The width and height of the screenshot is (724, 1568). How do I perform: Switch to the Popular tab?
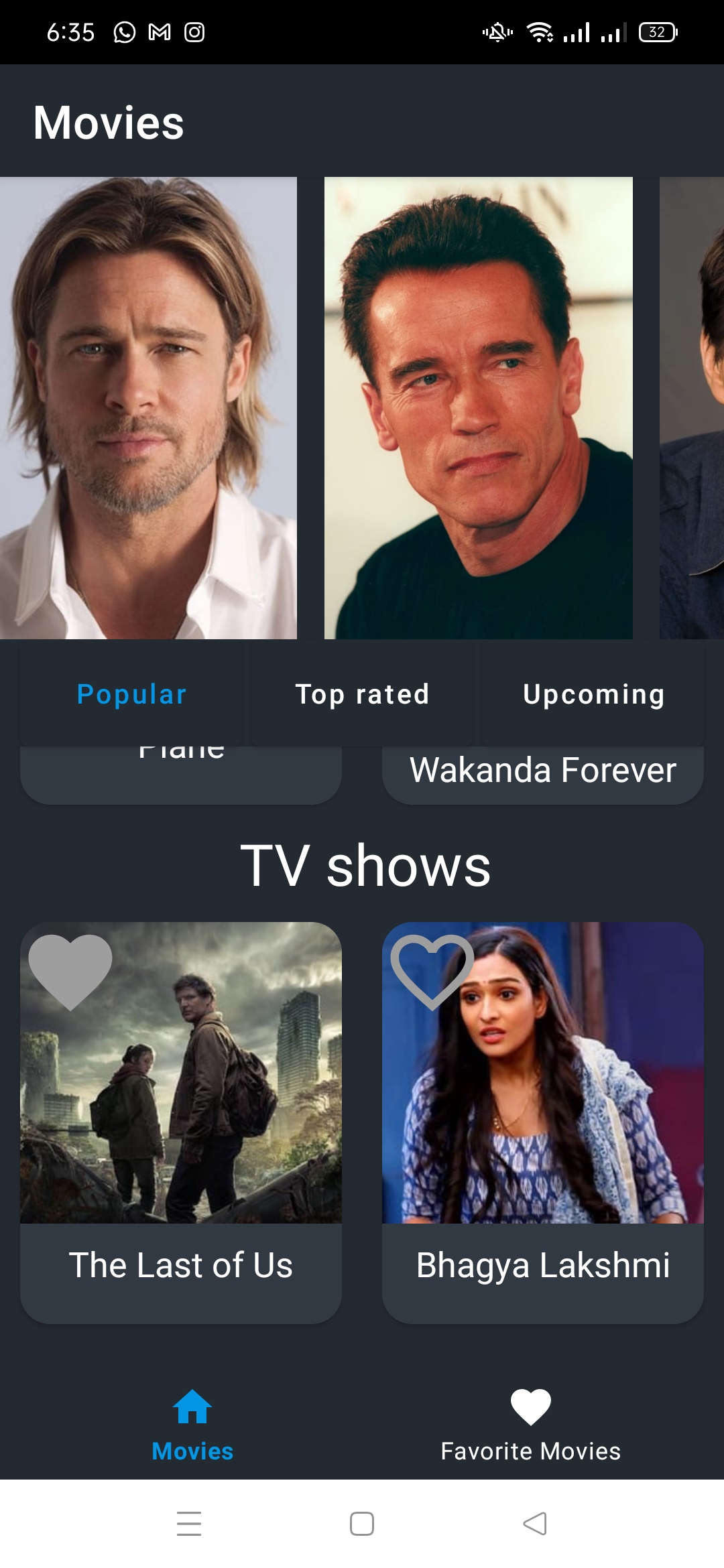[131, 694]
